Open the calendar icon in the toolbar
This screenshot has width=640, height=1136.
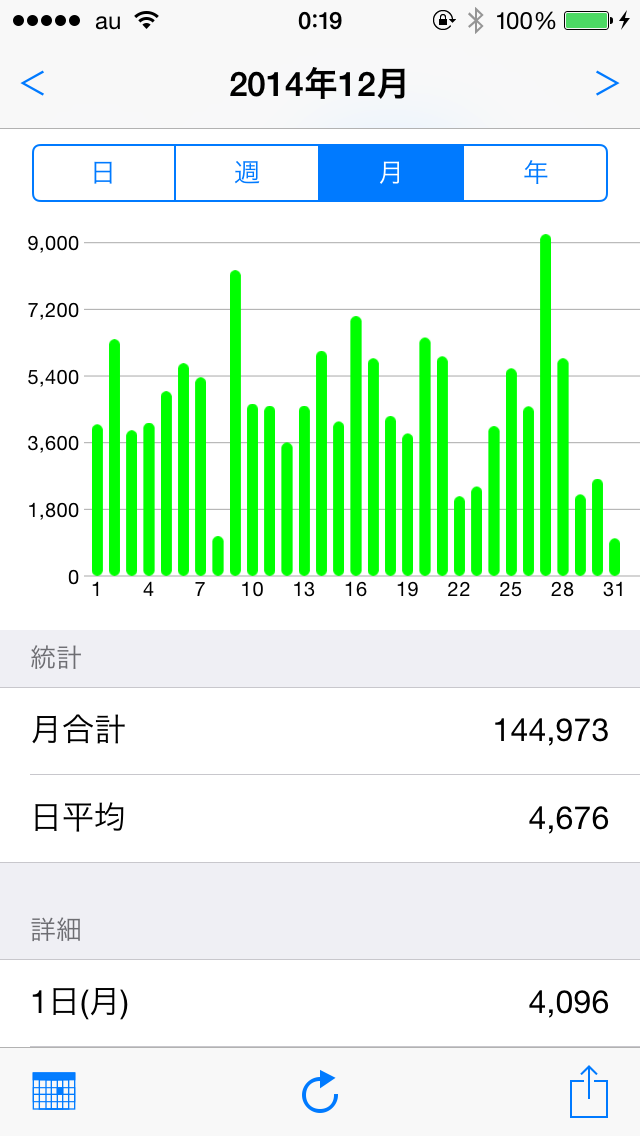(54, 1091)
